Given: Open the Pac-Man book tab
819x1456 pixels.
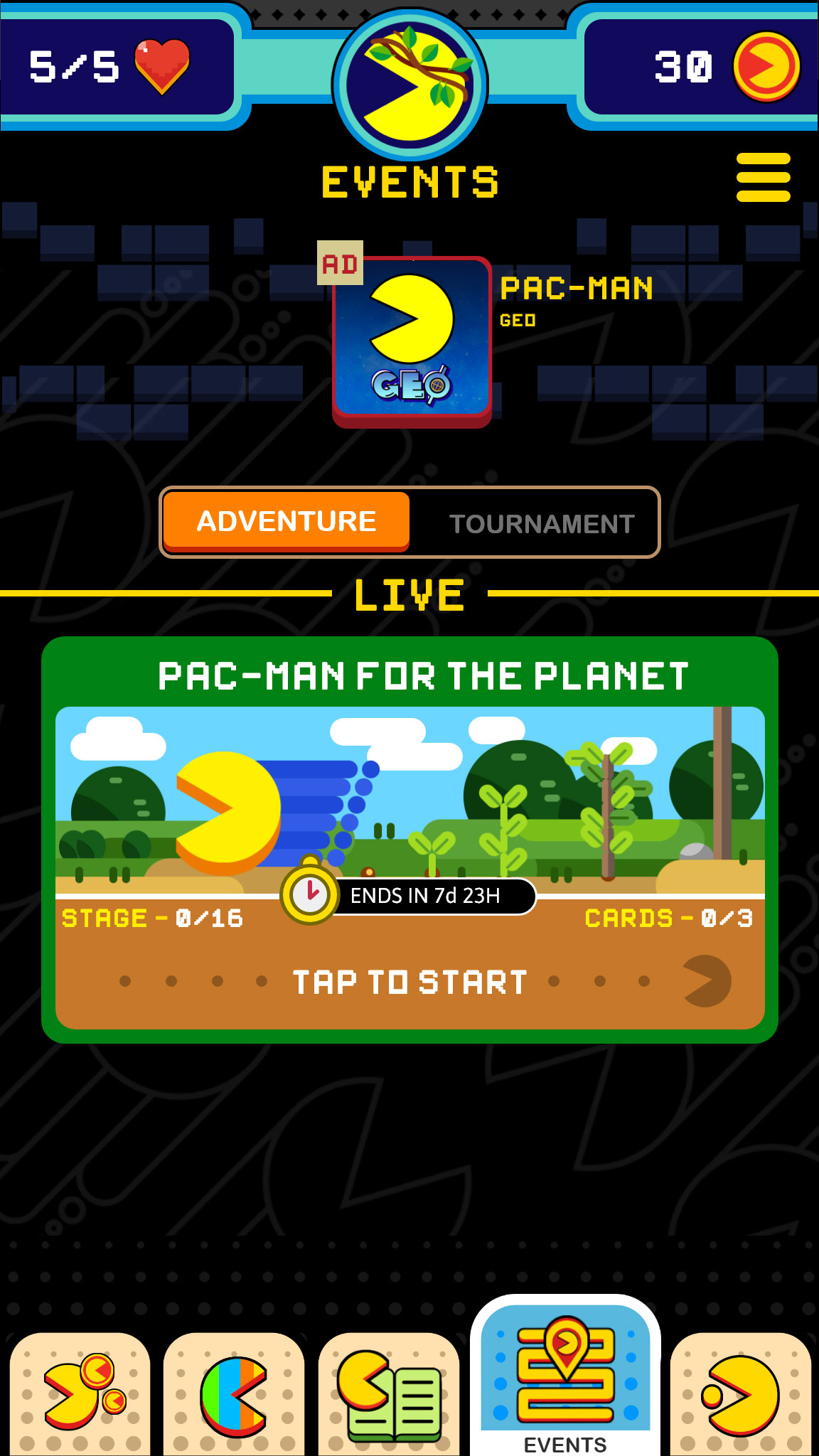Looking at the screenshot, I should click(x=389, y=1395).
